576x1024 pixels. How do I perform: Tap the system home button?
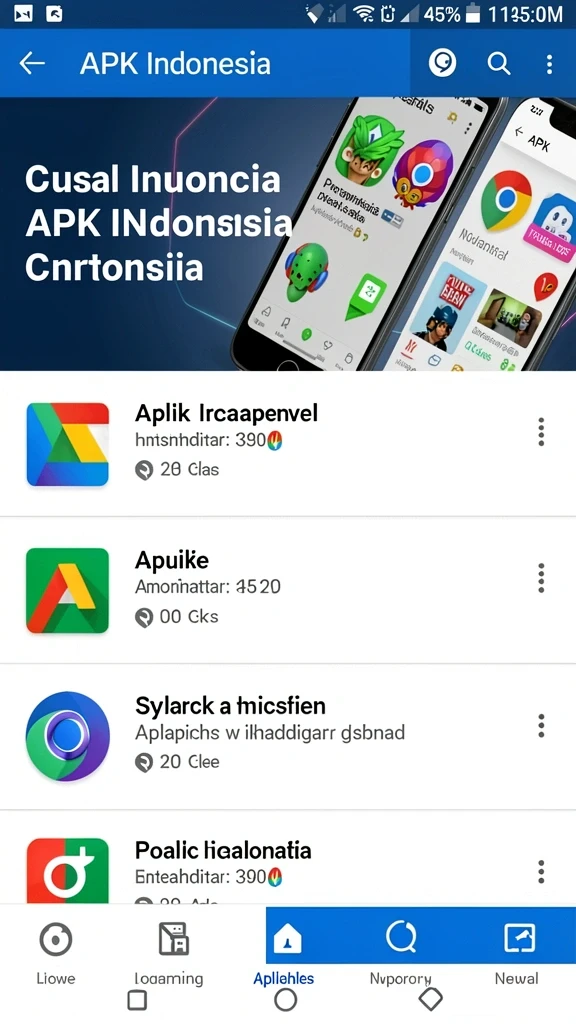285,999
